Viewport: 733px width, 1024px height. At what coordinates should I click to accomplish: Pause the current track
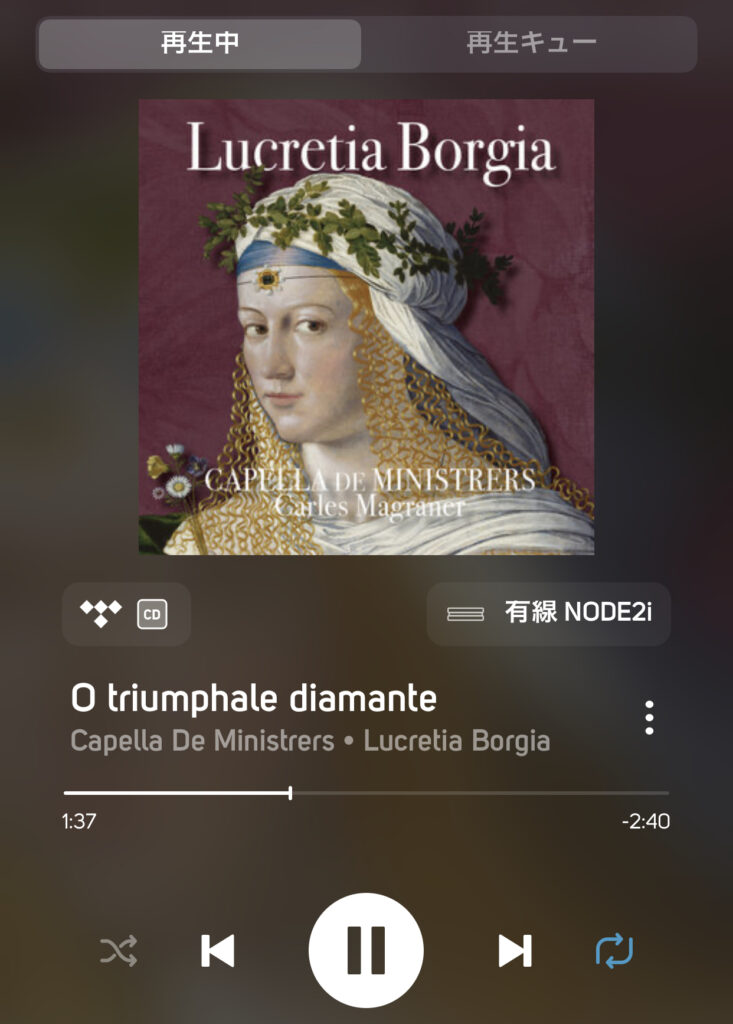(x=366, y=950)
